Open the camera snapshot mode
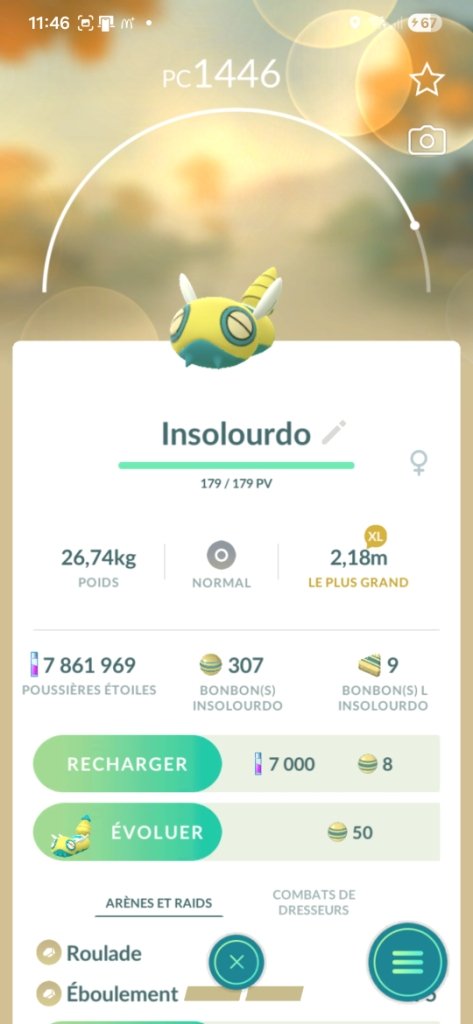This screenshot has height=1024, width=473. pyautogui.click(x=427, y=140)
